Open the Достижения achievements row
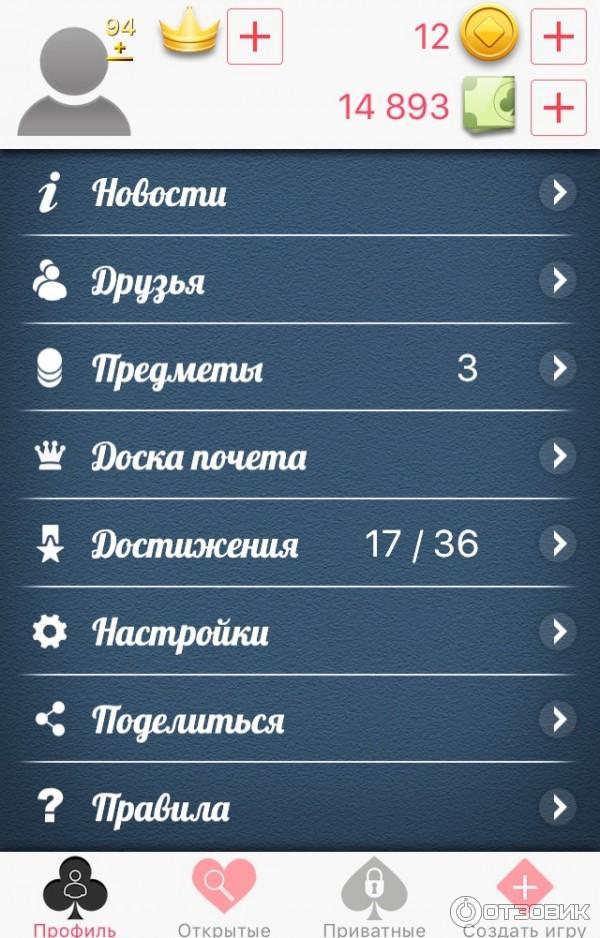The width and height of the screenshot is (600, 938). click(x=300, y=545)
